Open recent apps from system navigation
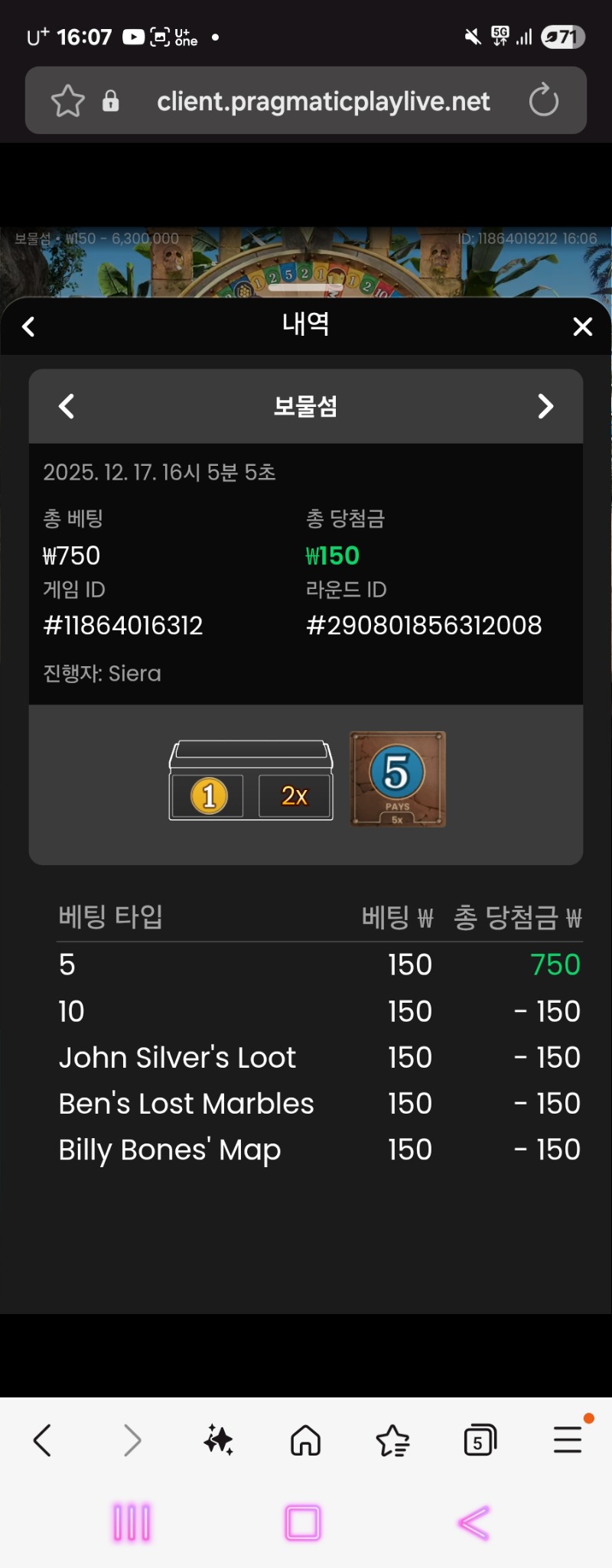The image size is (612, 1568). point(132,1522)
